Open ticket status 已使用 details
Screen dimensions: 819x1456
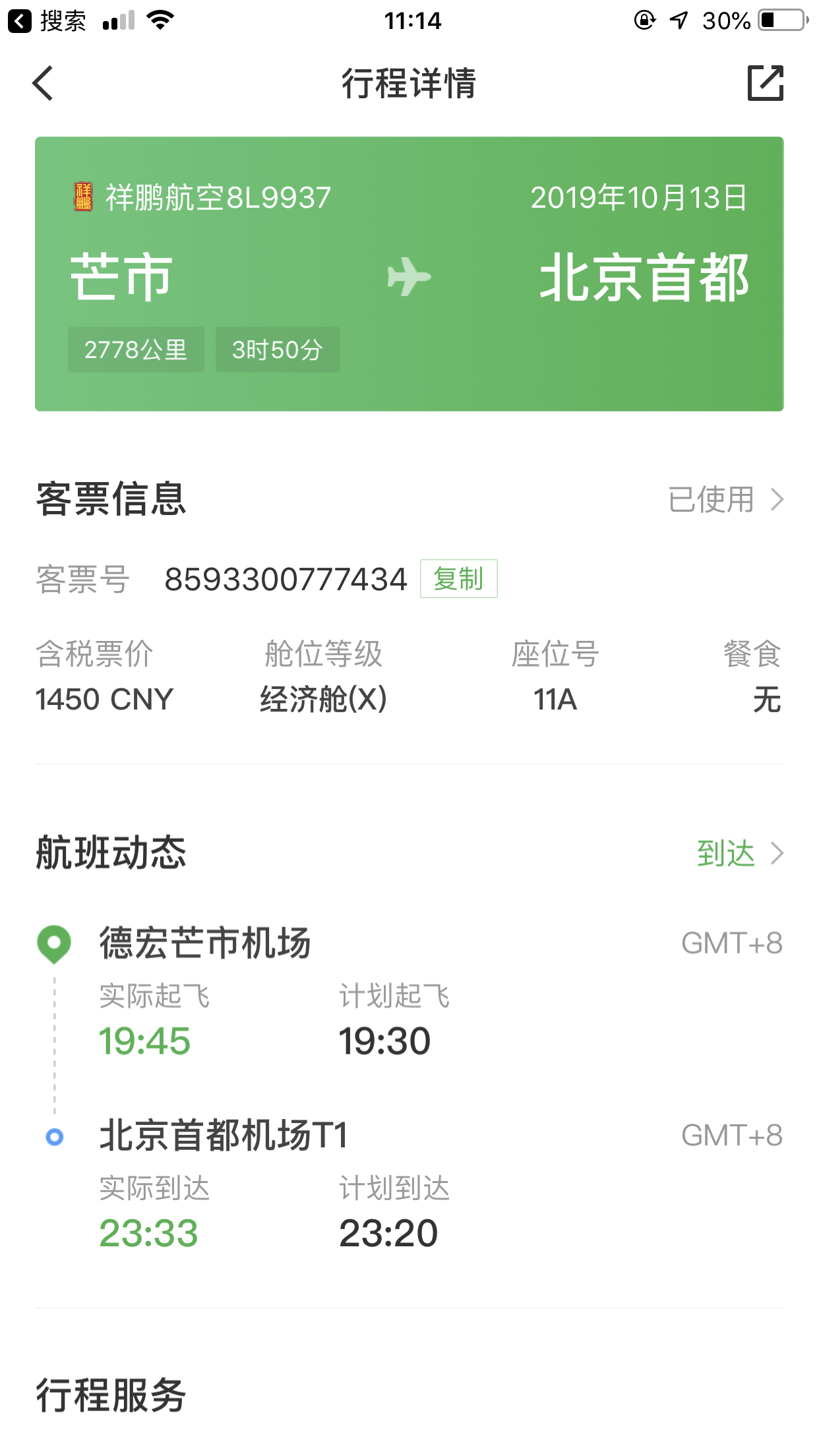(725, 499)
